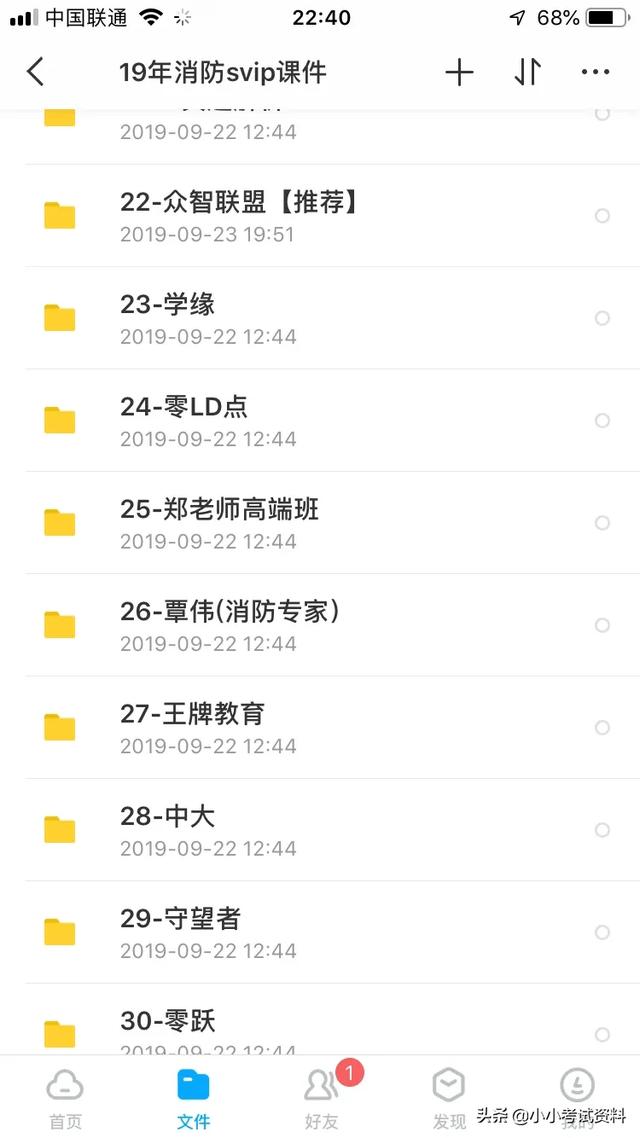Switch to the 发现 tab
The height and width of the screenshot is (1138, 640).
coord(449,1096)
